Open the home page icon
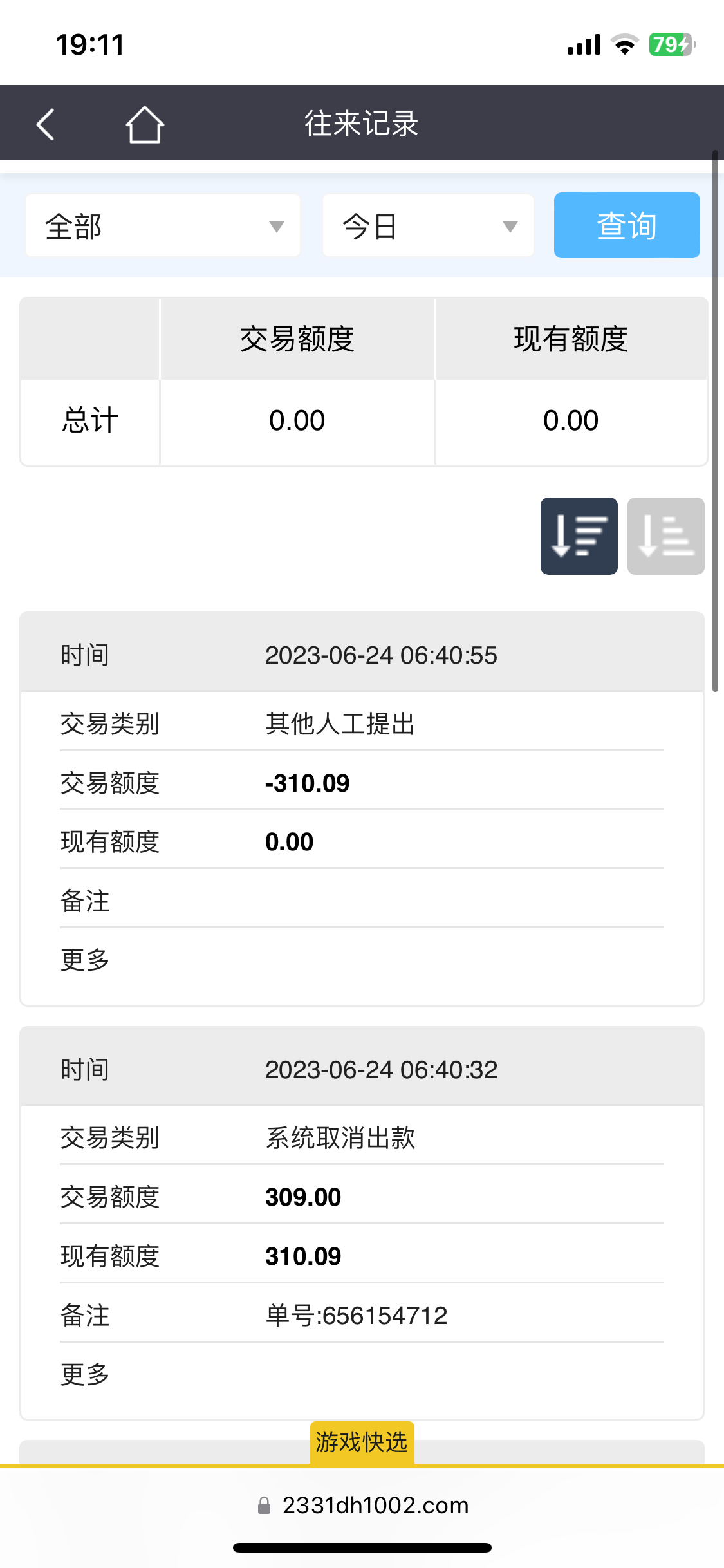The image size is (724, 1568). (x=145, y=124)
